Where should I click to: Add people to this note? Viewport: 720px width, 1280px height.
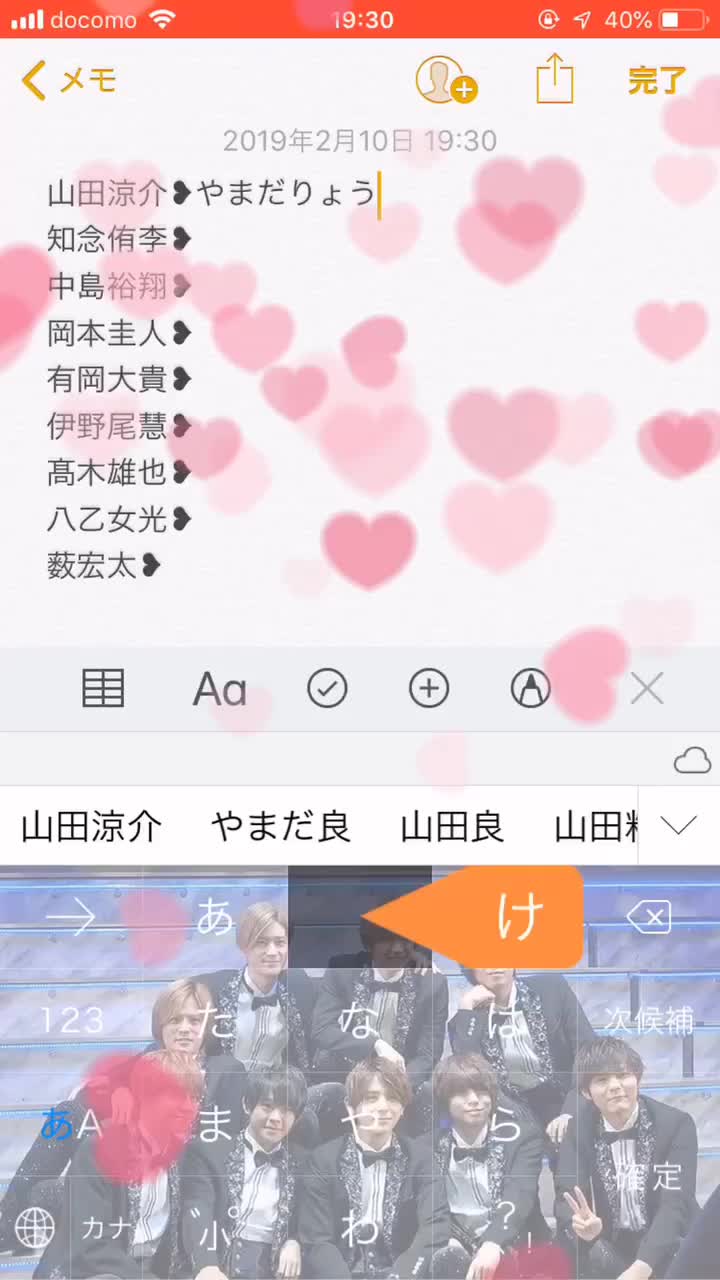coord(444,80)
